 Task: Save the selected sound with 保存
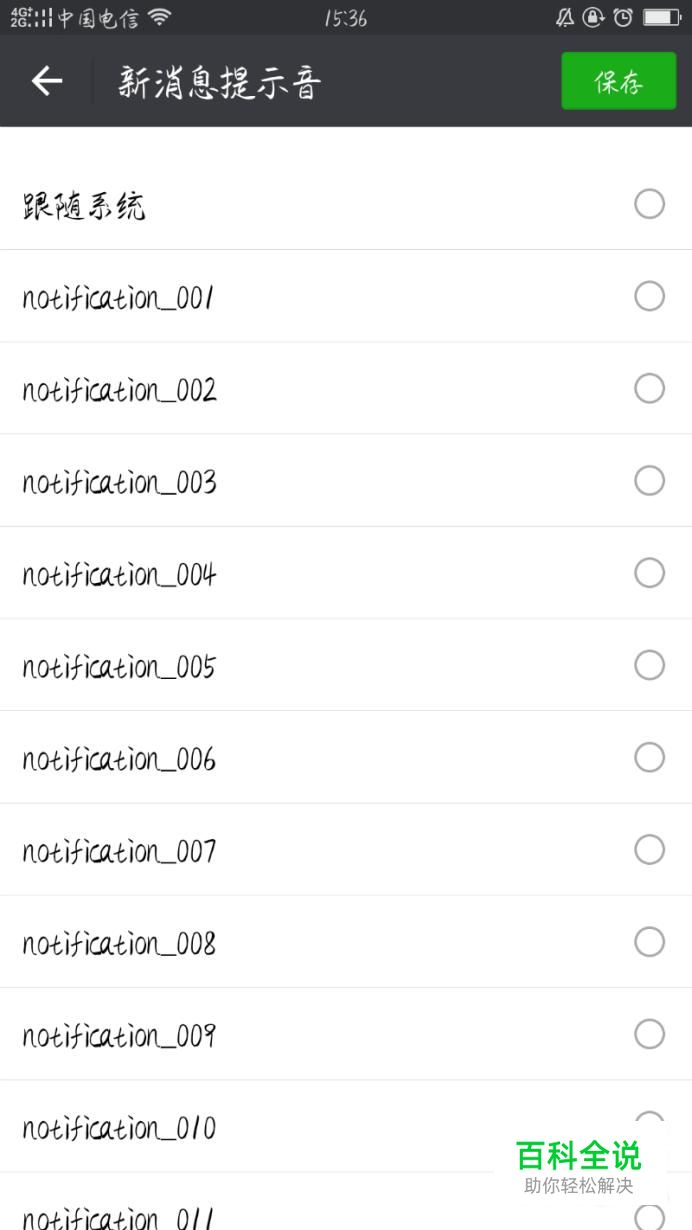click(x=618, y=82)
